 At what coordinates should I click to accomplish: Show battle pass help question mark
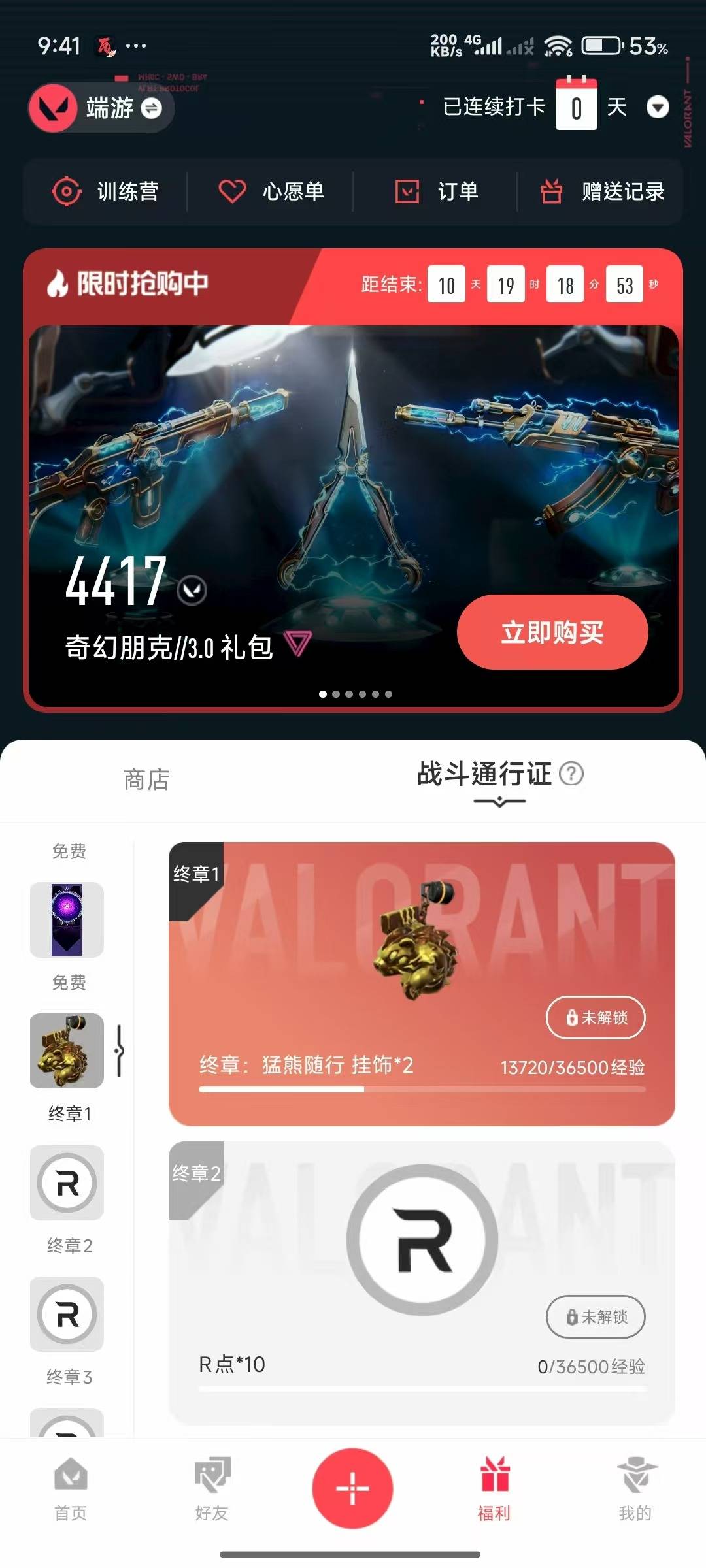coord(571,774)
